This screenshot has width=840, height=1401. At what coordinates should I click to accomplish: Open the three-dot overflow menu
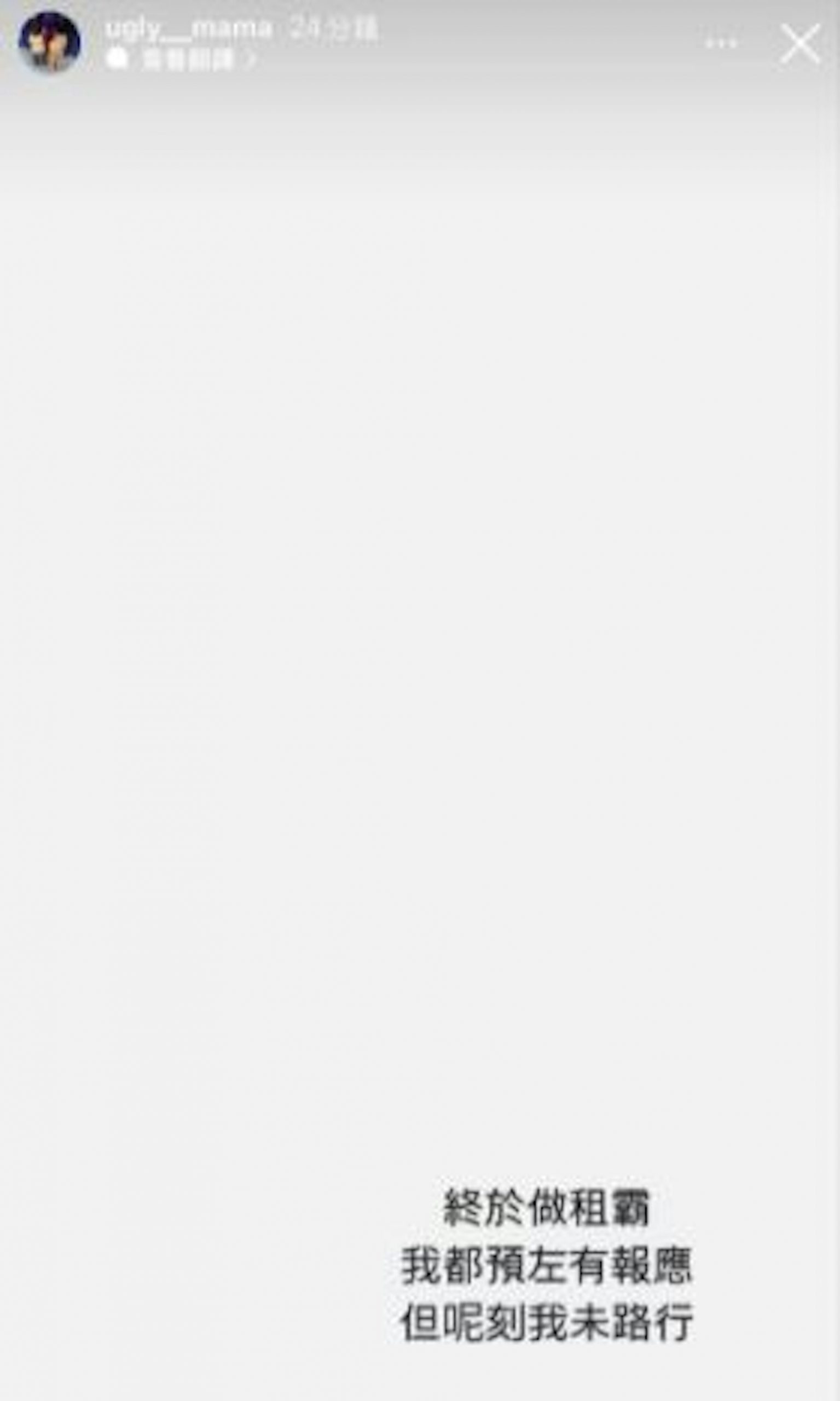(x=721, y=43)
